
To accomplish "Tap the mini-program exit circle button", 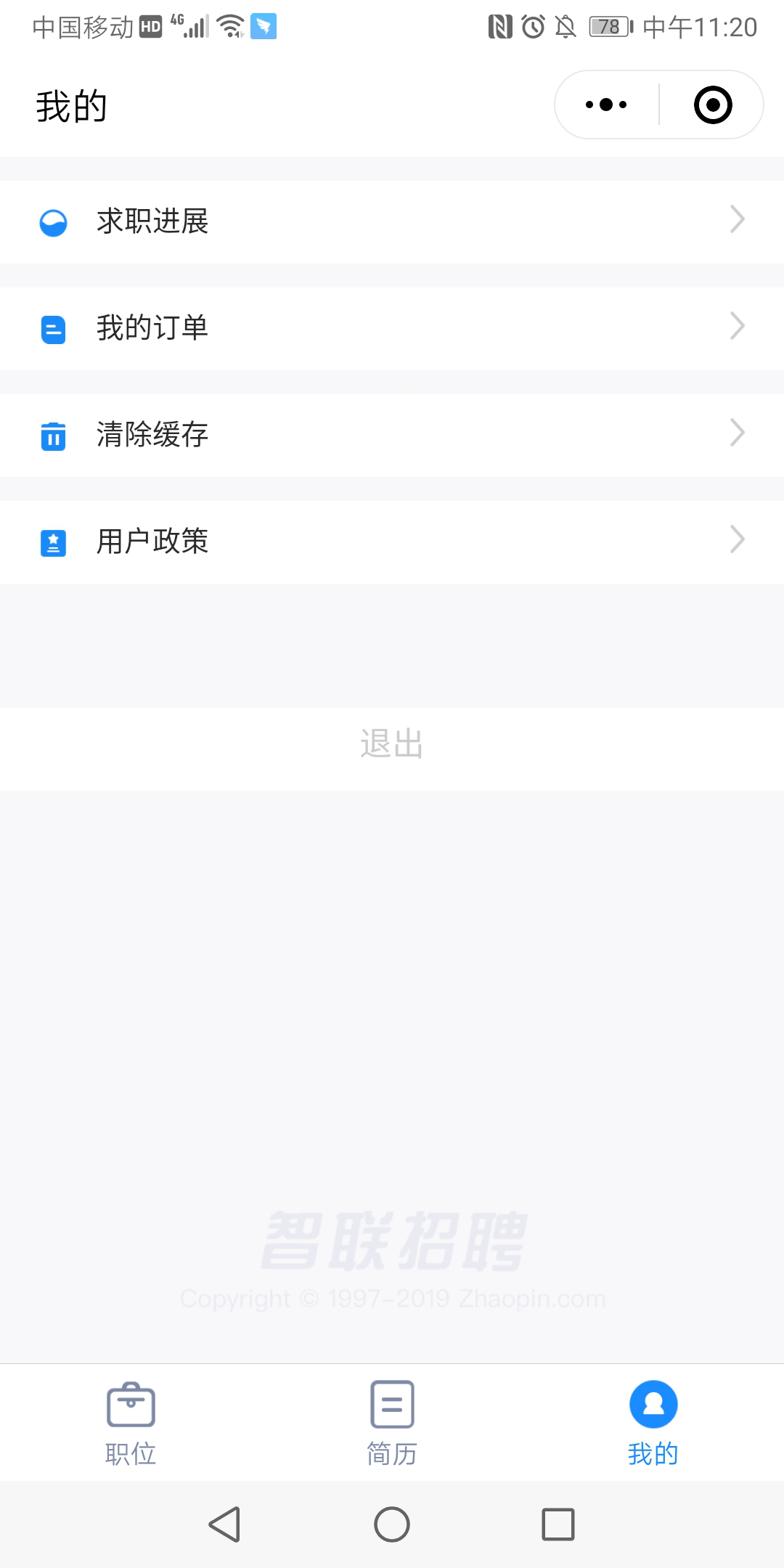I will click(x=714, y=104).
